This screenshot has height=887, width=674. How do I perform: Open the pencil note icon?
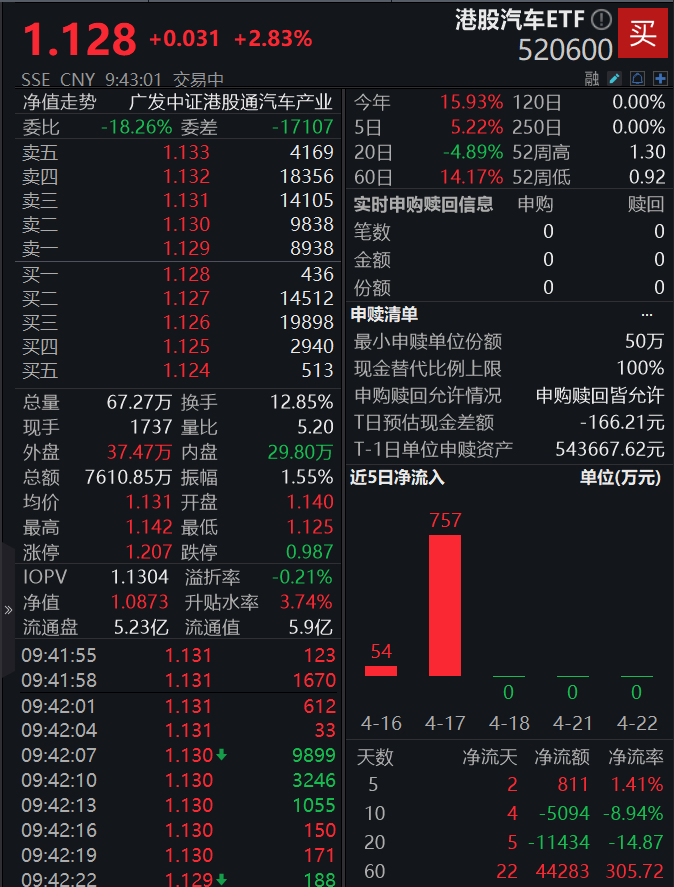(x=615, y=79)
